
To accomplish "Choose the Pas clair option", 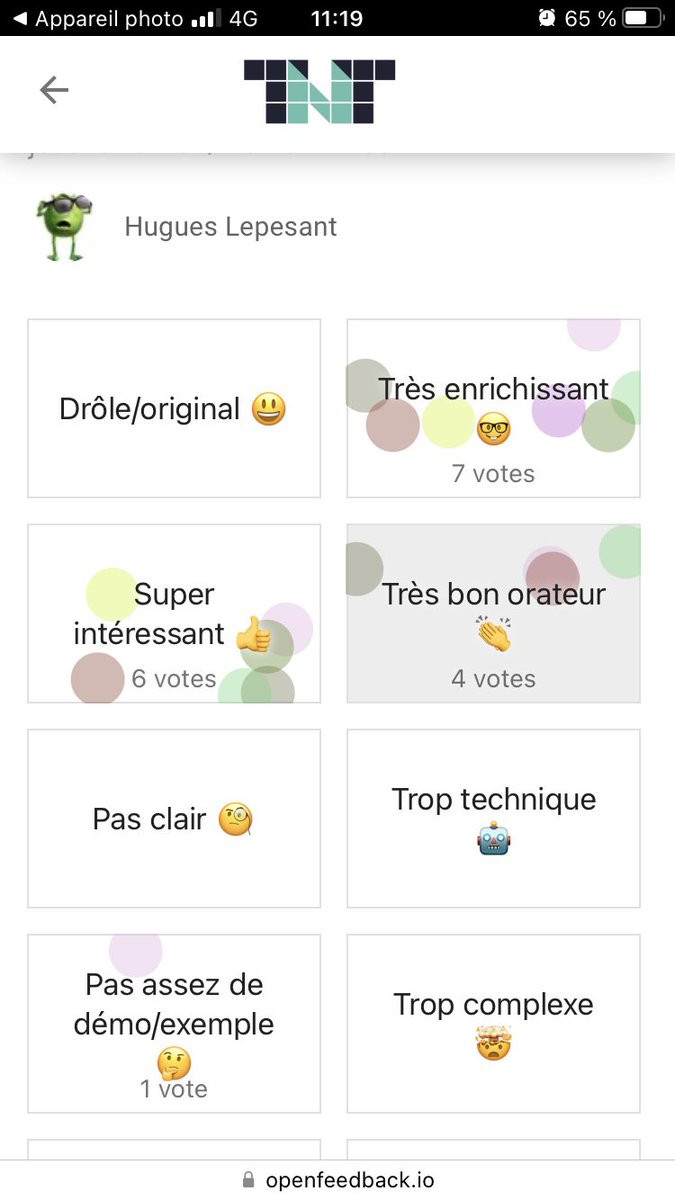I will 174,819.
